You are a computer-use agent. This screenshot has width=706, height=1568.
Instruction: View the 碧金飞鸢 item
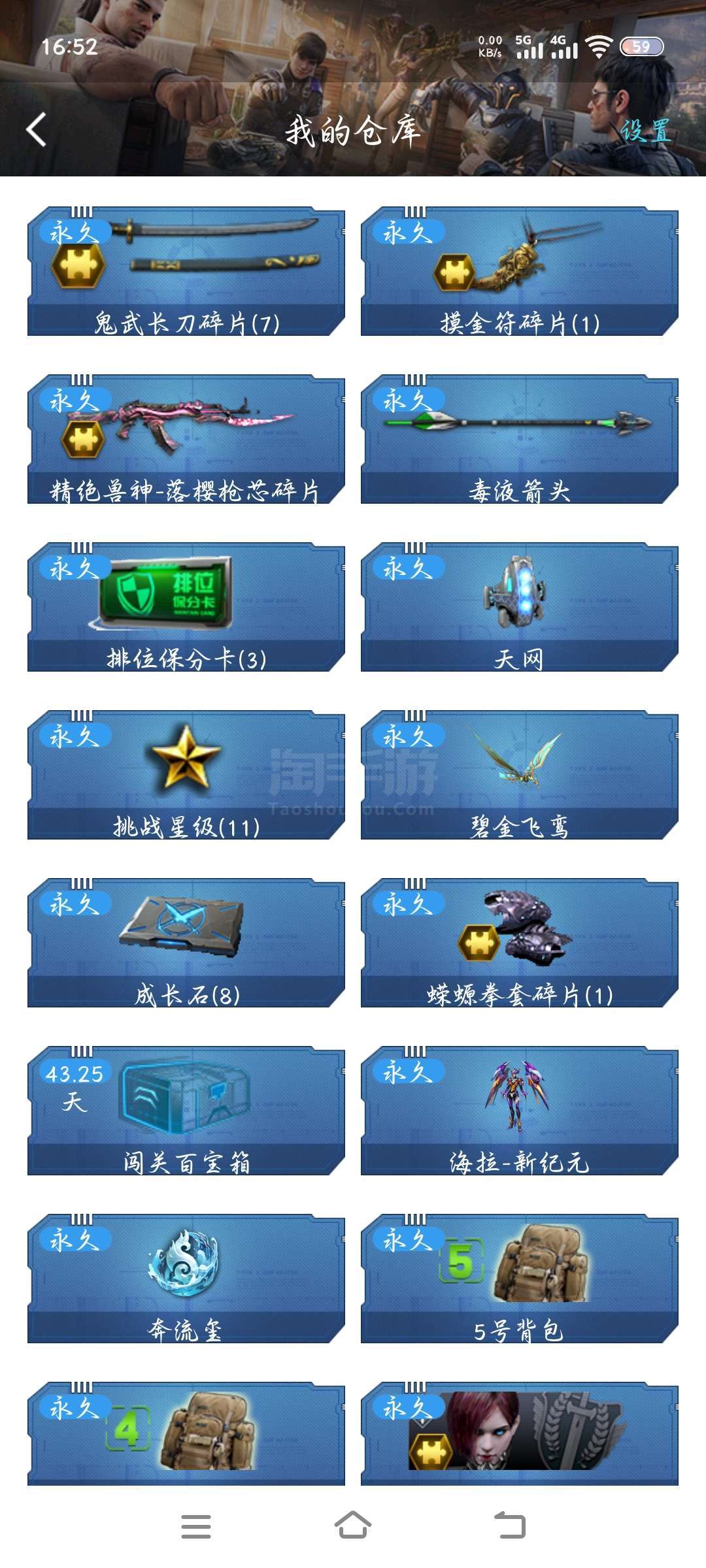[x=520, y=775]
